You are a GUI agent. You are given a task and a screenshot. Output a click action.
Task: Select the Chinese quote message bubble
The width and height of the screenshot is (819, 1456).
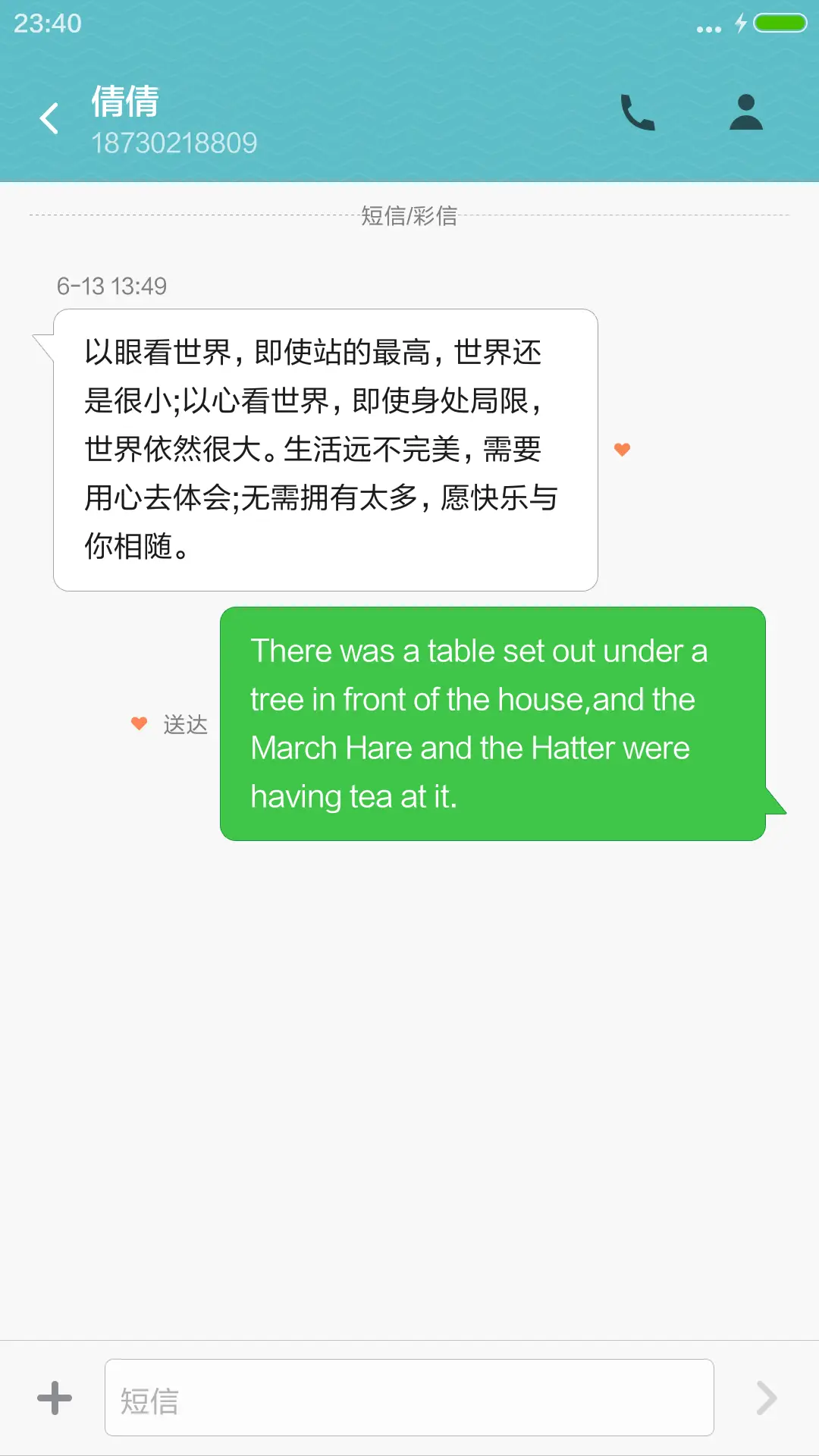coord(325,447)
